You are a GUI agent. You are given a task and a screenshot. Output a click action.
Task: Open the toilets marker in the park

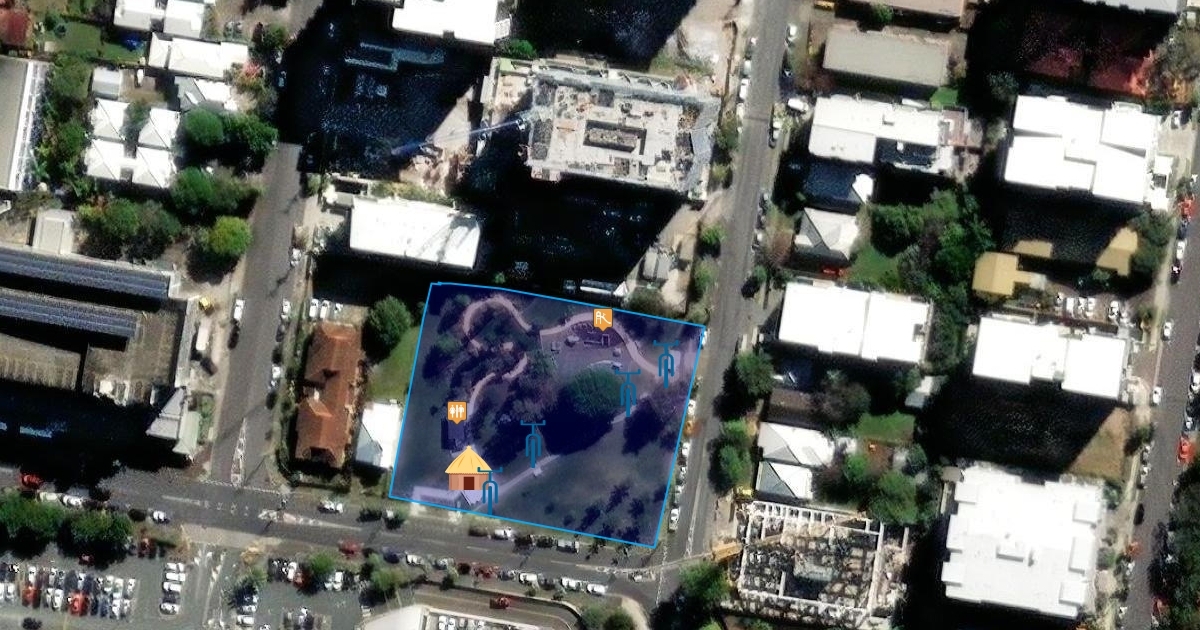pos(456,412)
